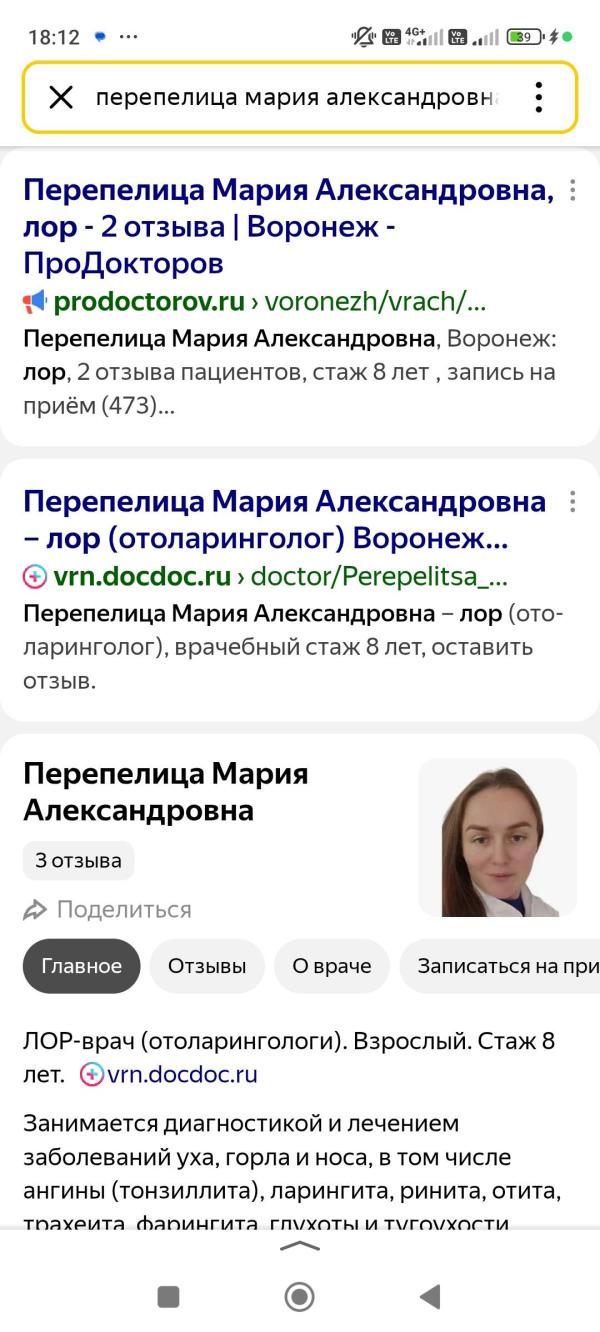Switch to the О враче tab
The height and width of the screenshot is (1332, 600).
[x=332, y=966]
